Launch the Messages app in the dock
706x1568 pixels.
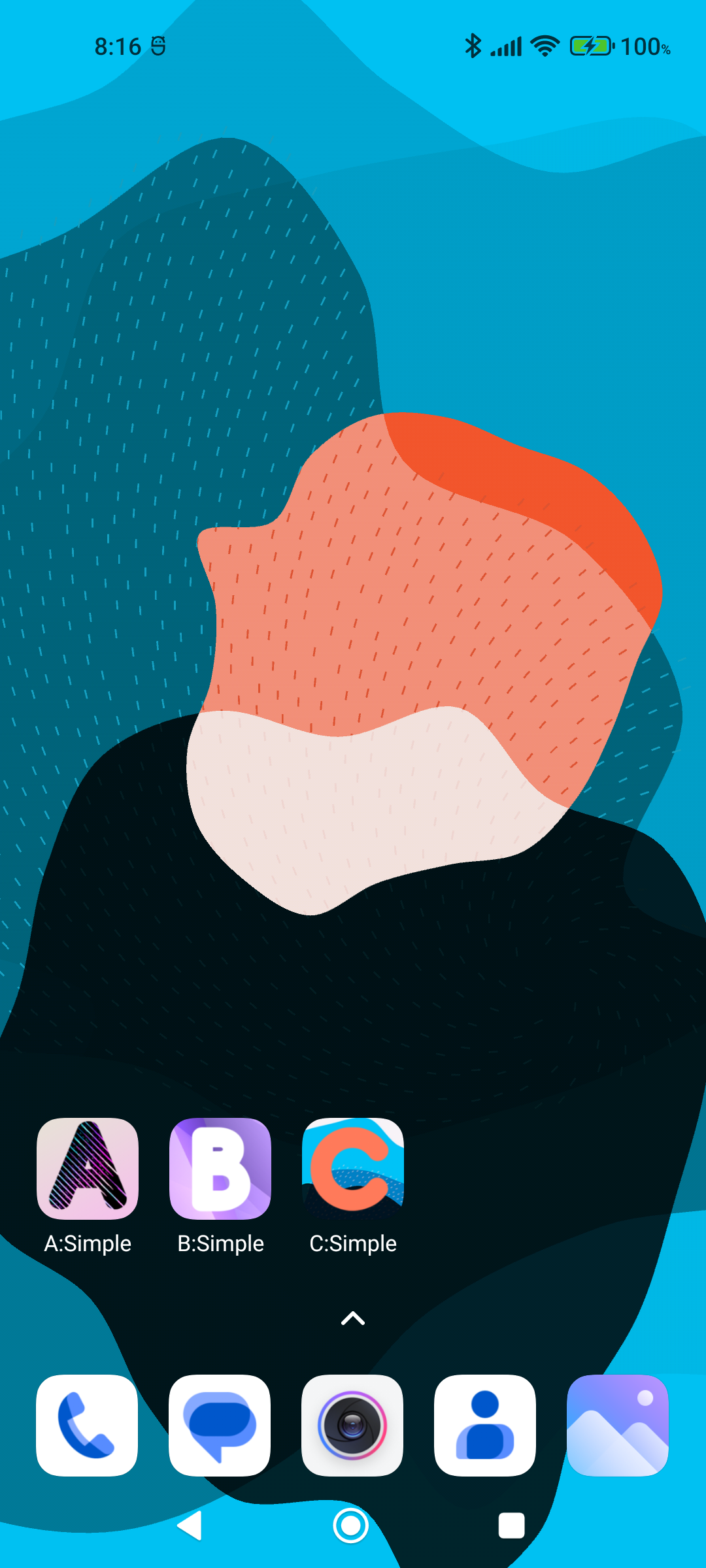220,1426
